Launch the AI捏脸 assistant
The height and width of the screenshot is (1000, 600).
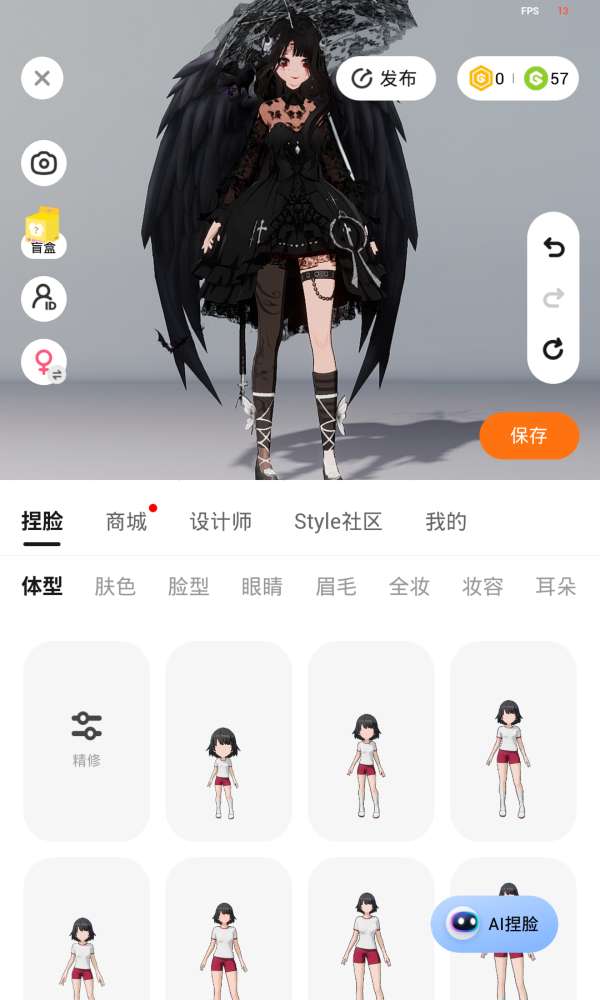pos(494,923)
